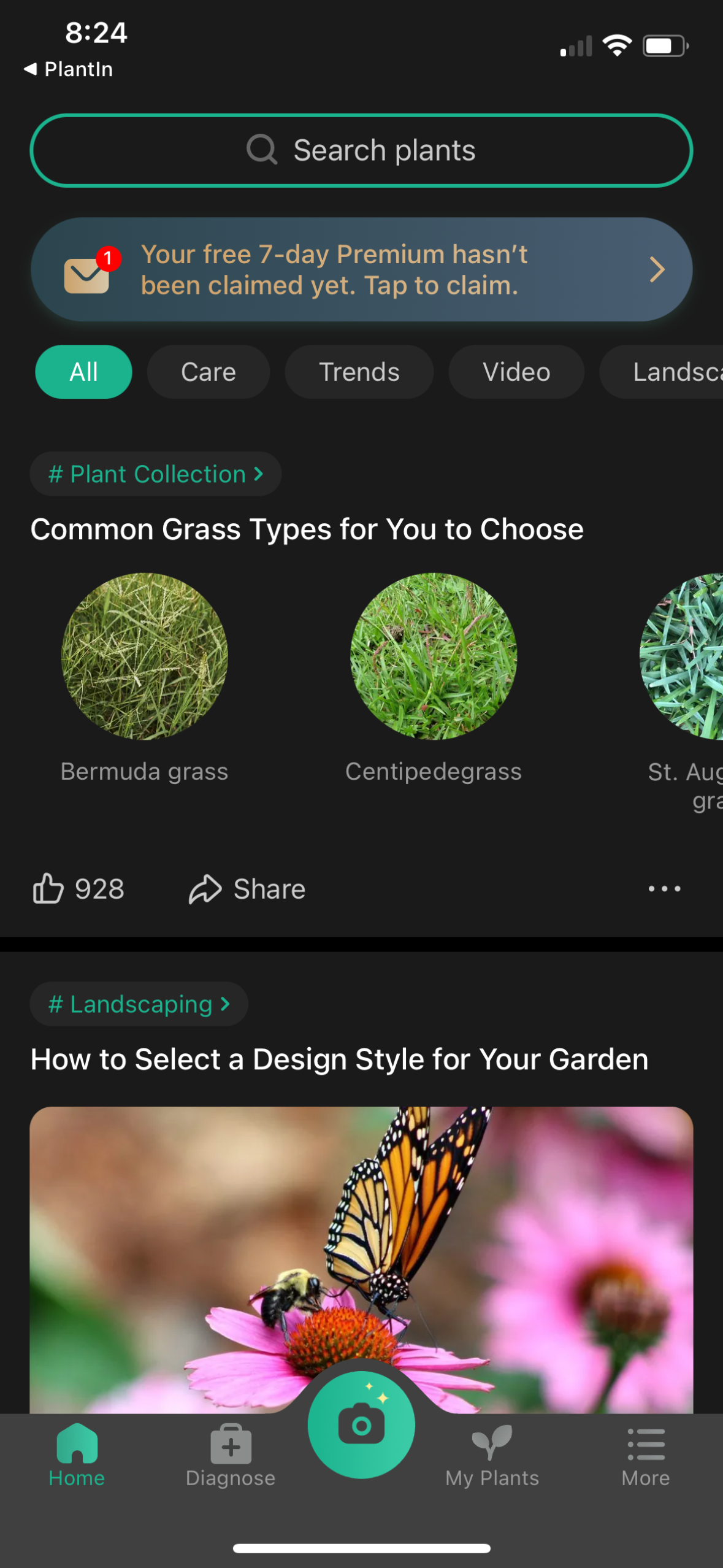Tap the magnifier icon in the search bar
Screen dimensions: 723x1568
(262, 149)
